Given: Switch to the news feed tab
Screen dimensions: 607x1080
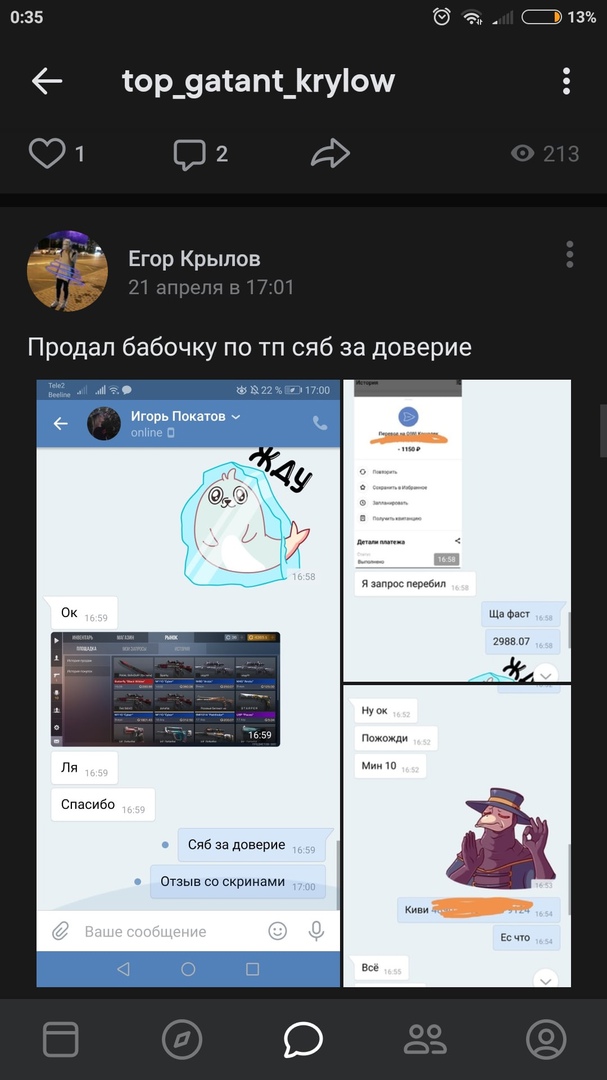Looking at the screenshot, I should [x=61, y=1039].
